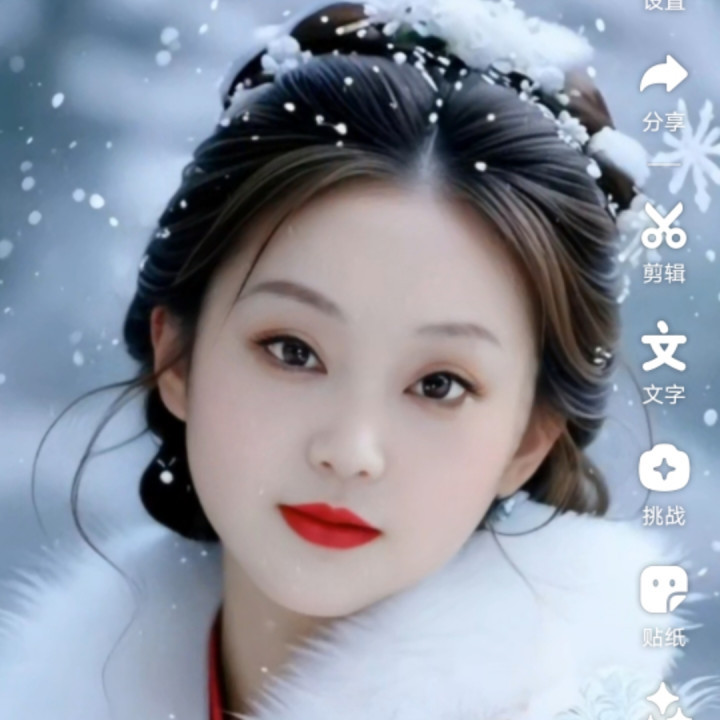Tap the sparkle effects icon below 贴纸
The image size is (720, 720).
(664, 702)
